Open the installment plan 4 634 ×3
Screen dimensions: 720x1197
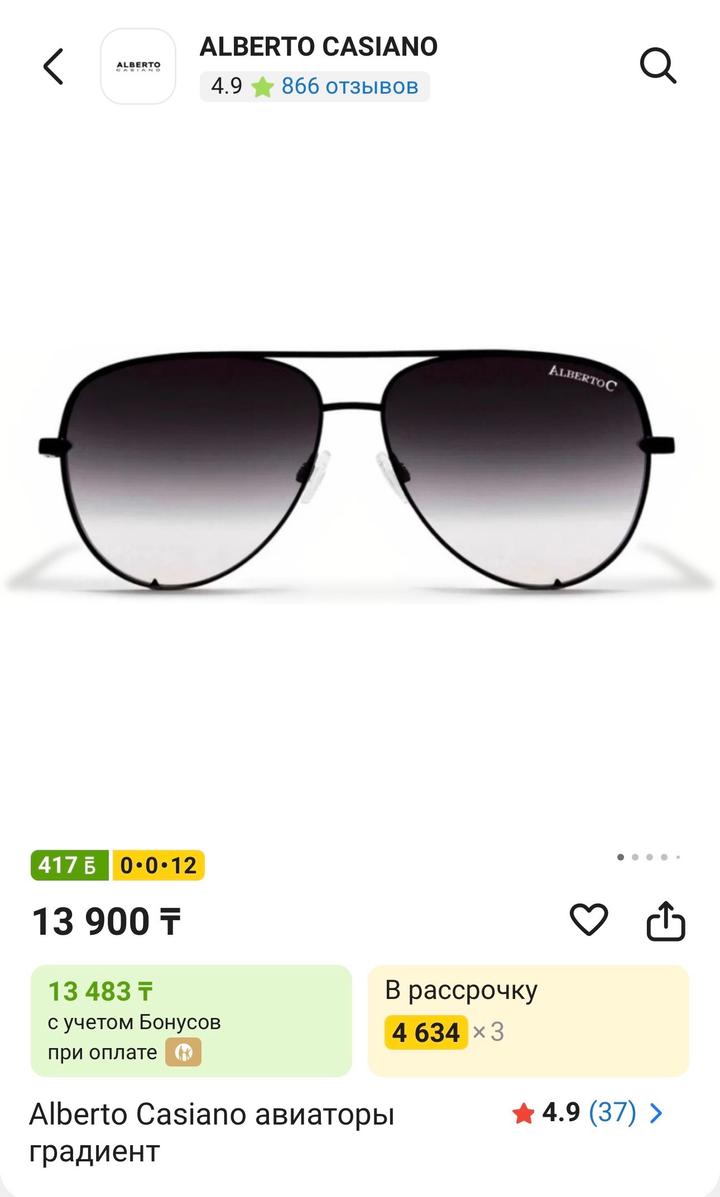528,1021
